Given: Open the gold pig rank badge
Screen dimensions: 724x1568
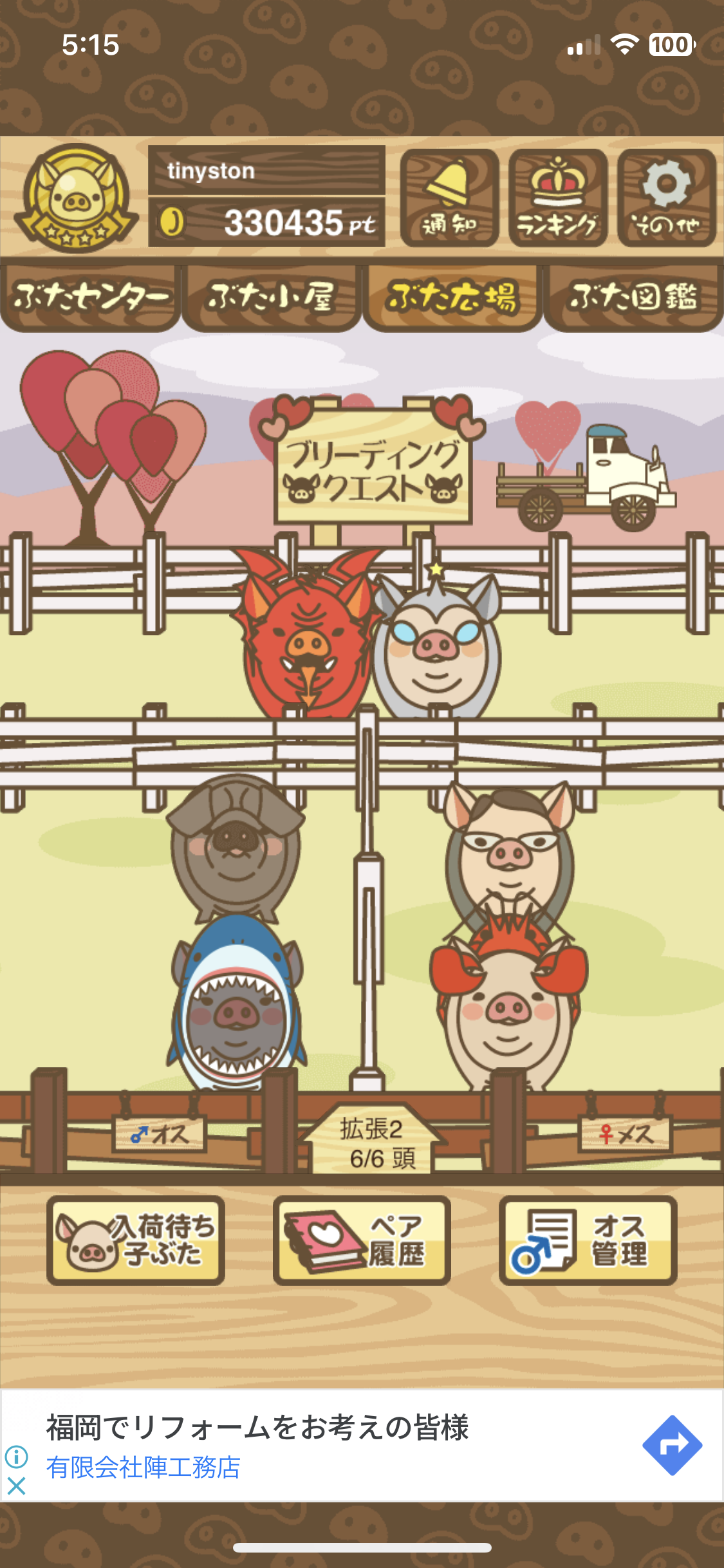Looking at the screenshot, I should point(76,198).
